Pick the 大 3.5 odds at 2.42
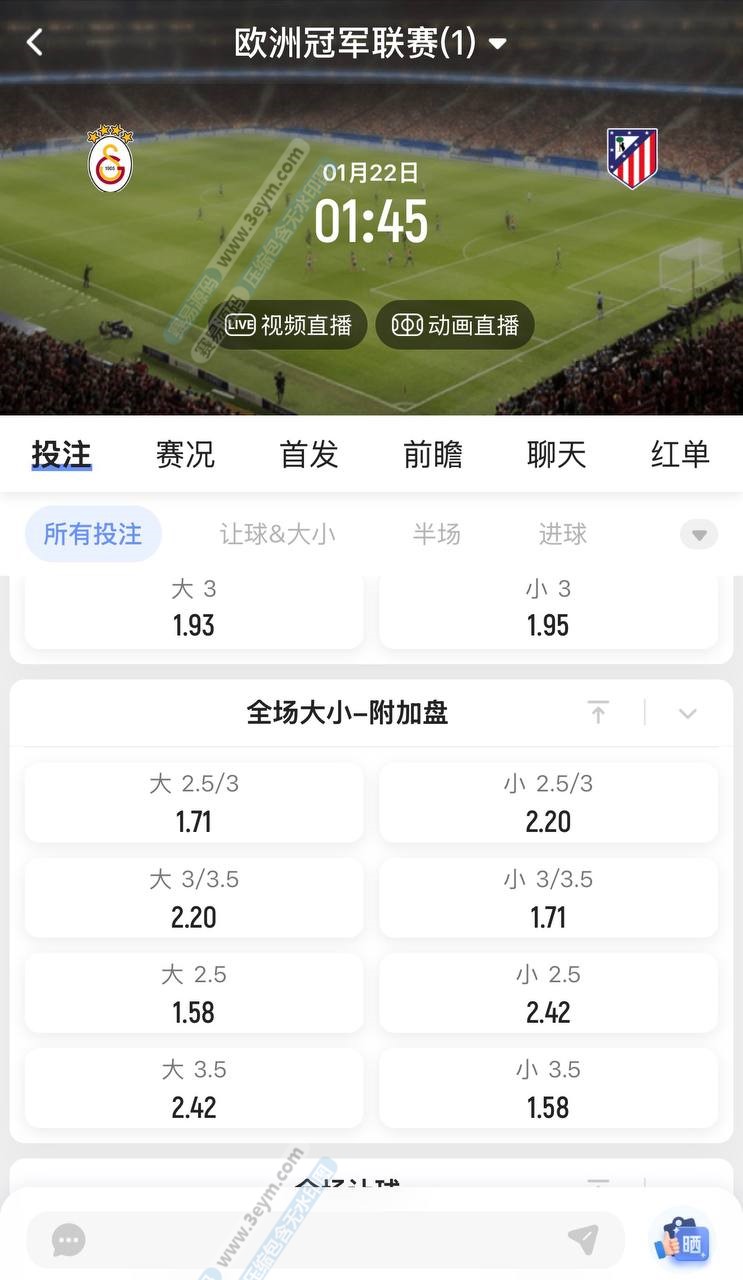 (194, 1089)
